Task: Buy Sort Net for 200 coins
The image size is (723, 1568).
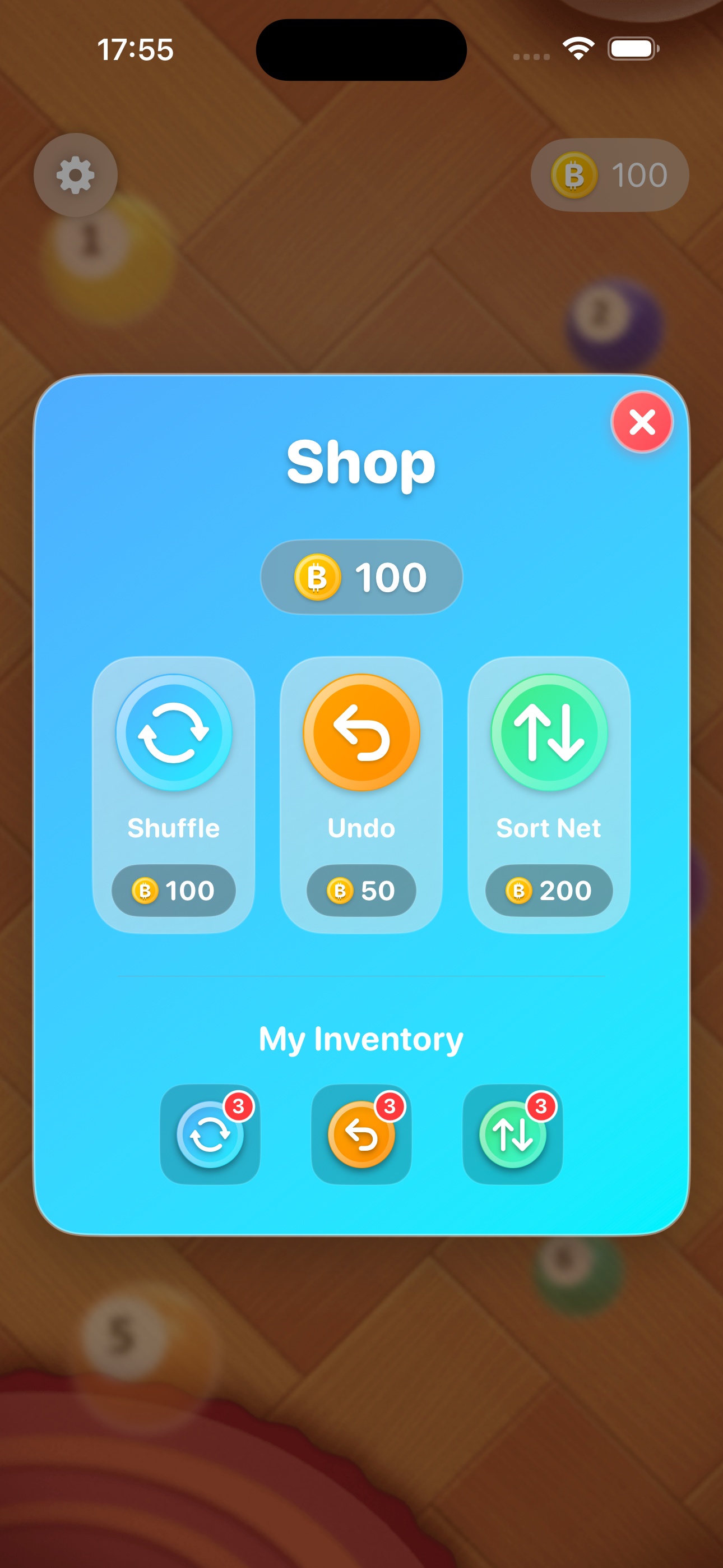Action: [548, 891]
